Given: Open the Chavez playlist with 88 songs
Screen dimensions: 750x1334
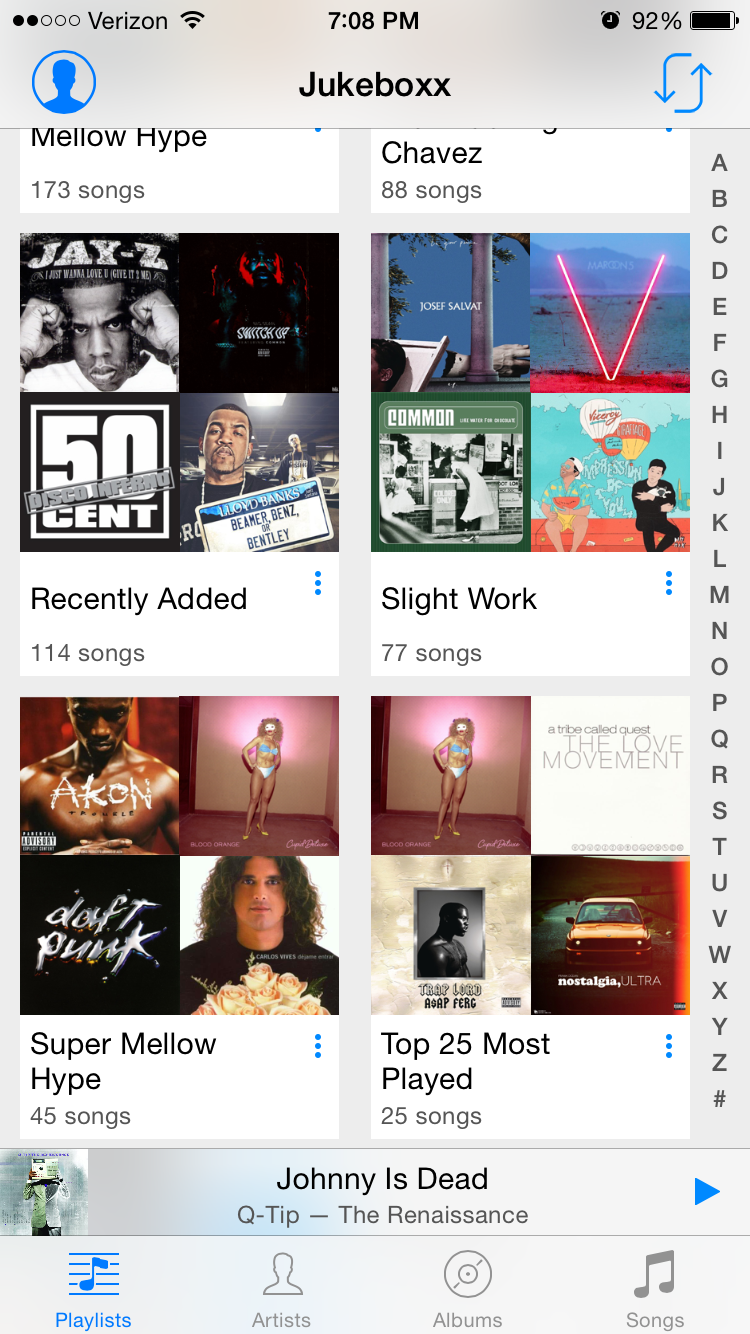Looking at the screenshot, I should point(530,171).
